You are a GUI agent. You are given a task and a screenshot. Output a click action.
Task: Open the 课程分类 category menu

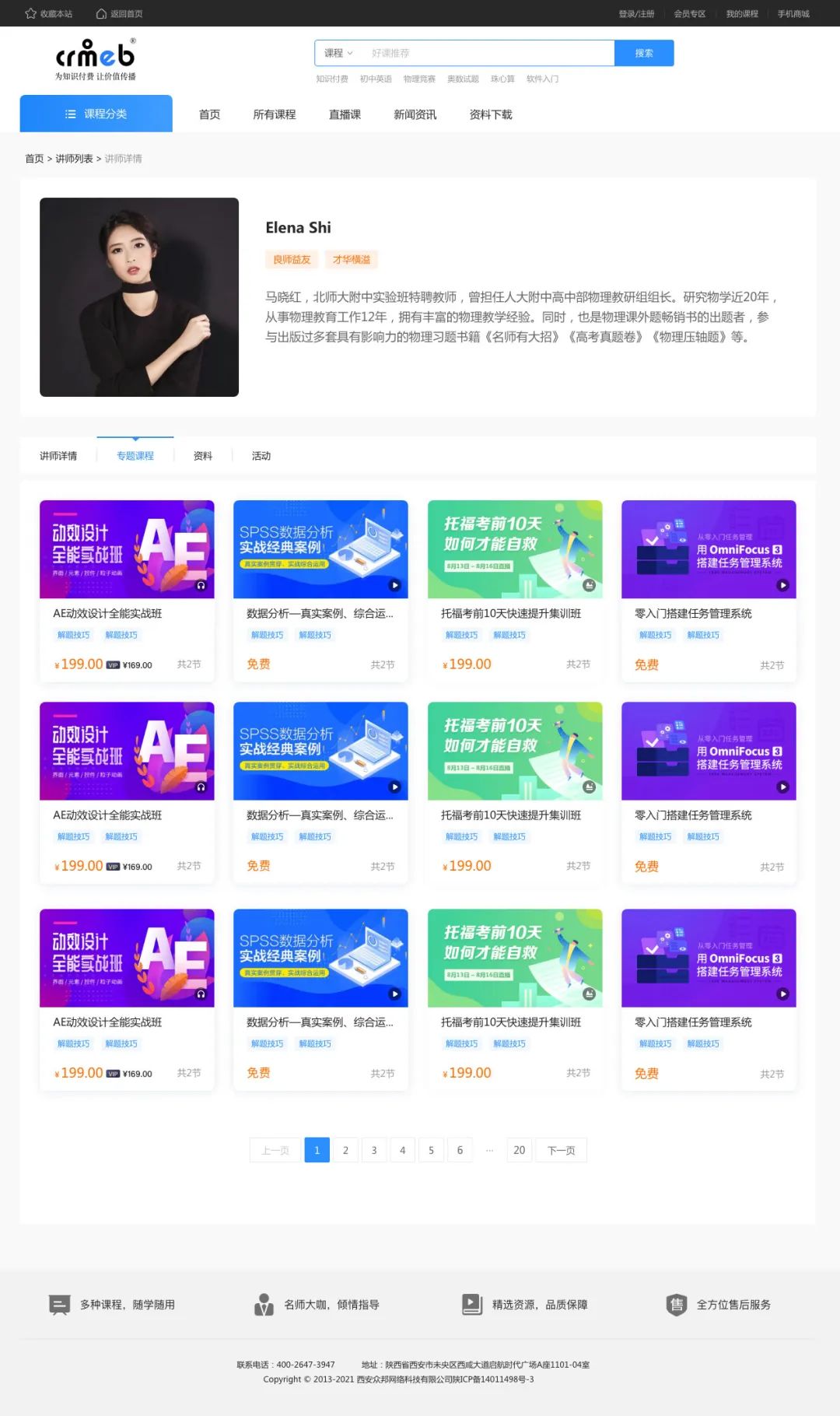click(x=96, y=114)
